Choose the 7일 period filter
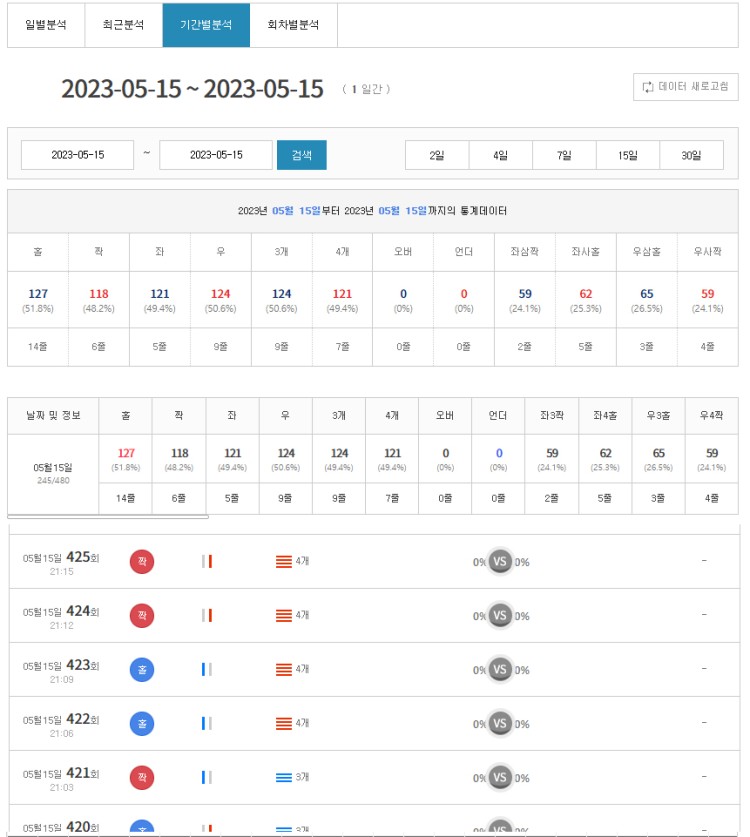 tap(564, 155)
